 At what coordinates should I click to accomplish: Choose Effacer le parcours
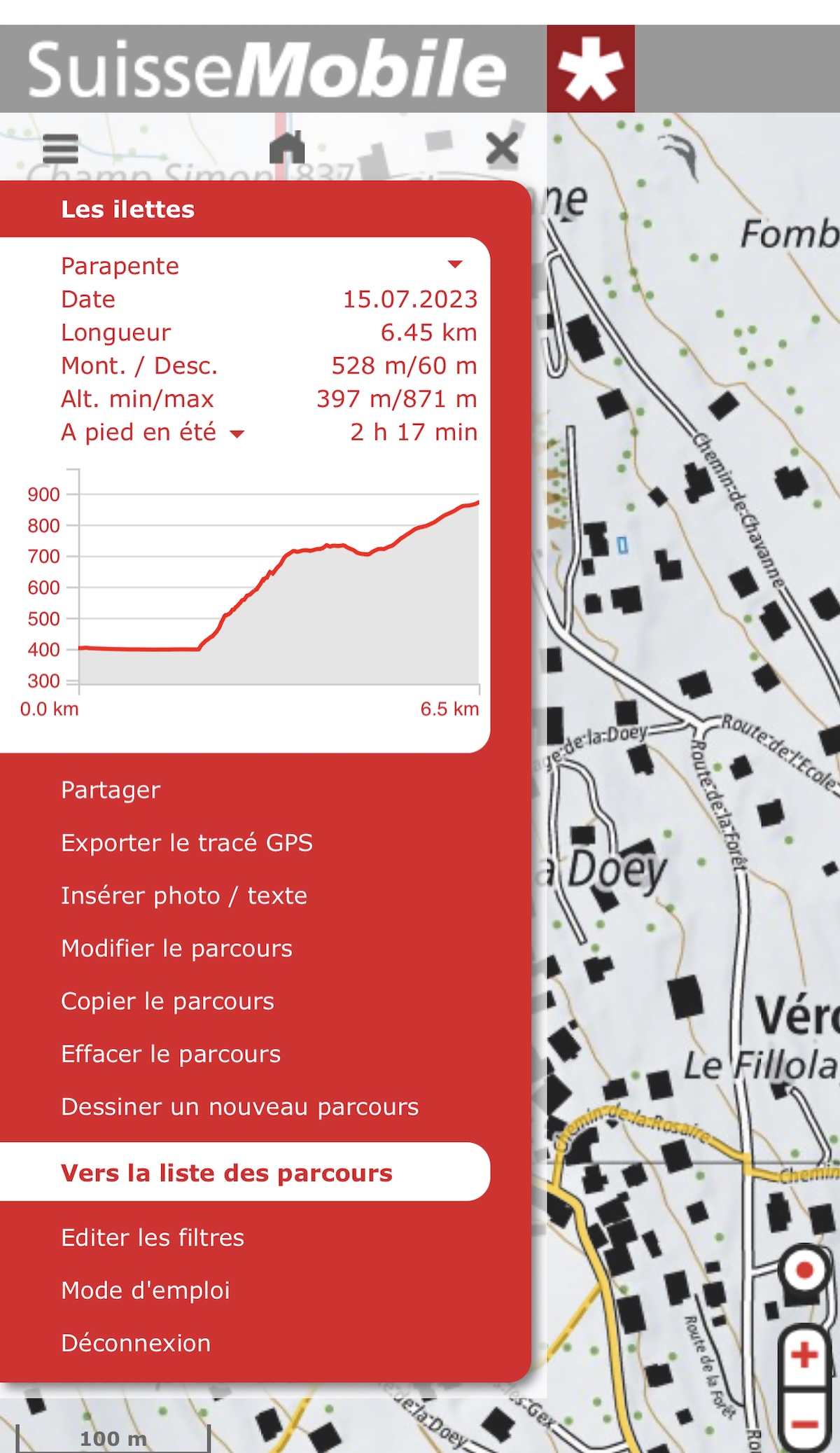[x=171, y=1054]
